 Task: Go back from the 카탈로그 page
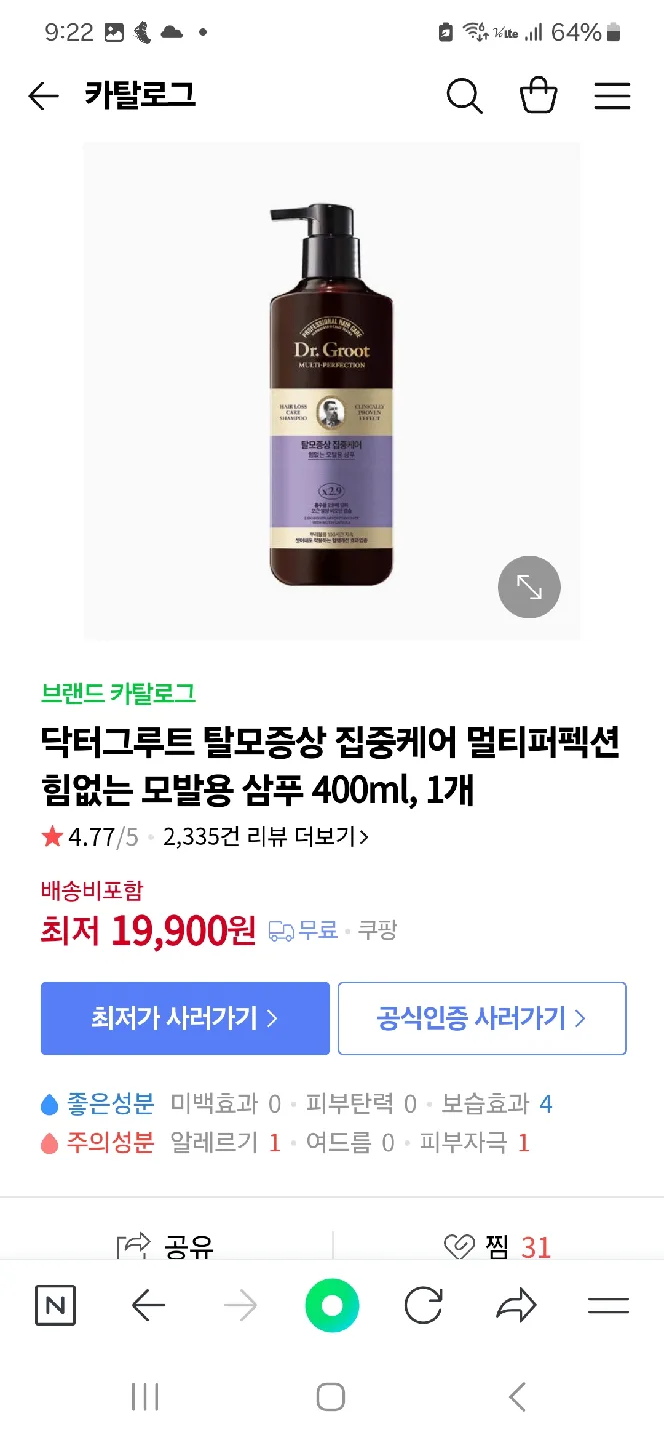tap(43, 96)
